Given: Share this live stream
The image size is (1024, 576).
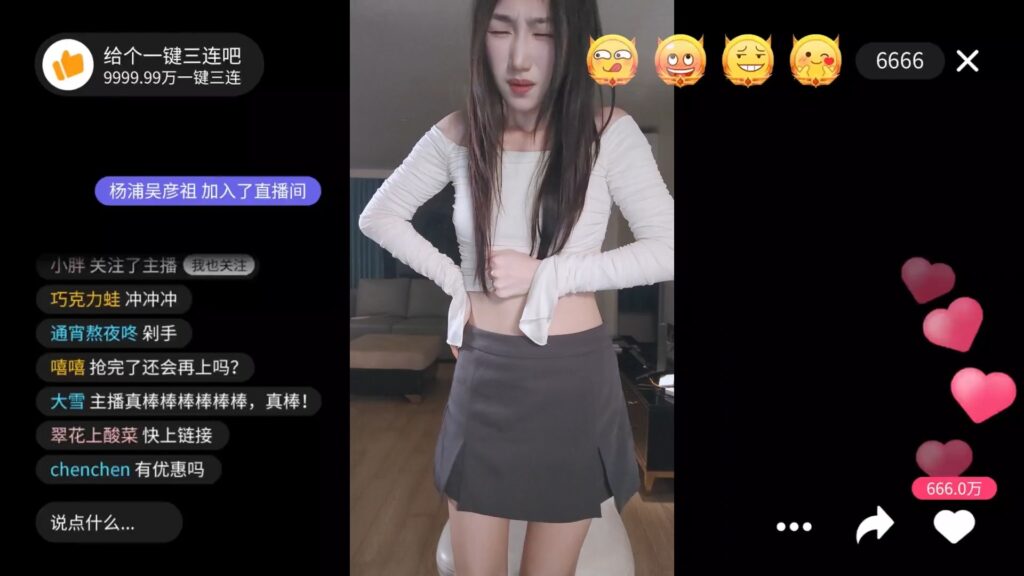Looking at the screenshot, I should (x=874, y=525).
